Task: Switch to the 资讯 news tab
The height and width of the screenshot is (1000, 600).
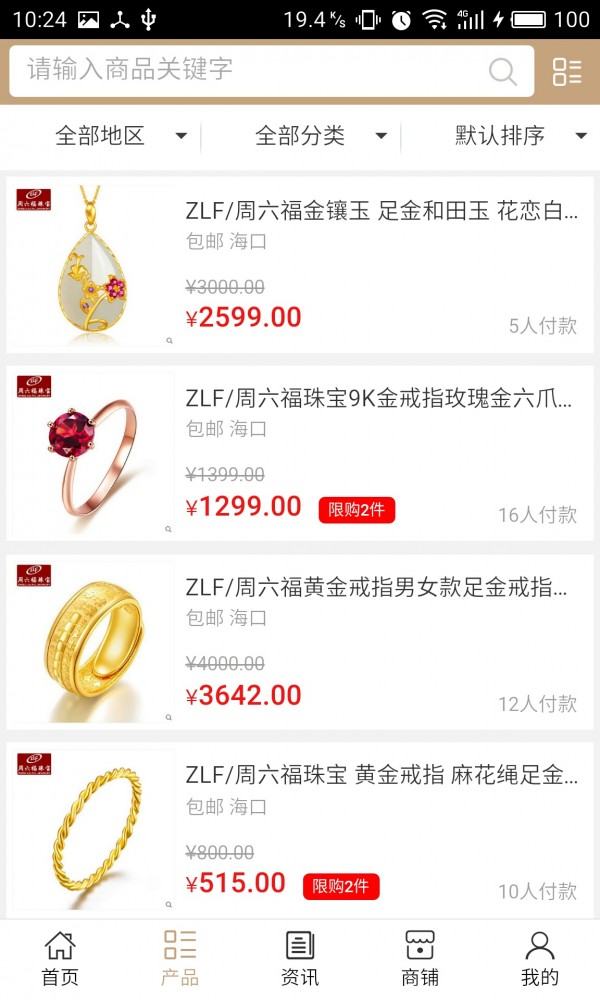Action: pyautogui.click(x=300, y=958)
